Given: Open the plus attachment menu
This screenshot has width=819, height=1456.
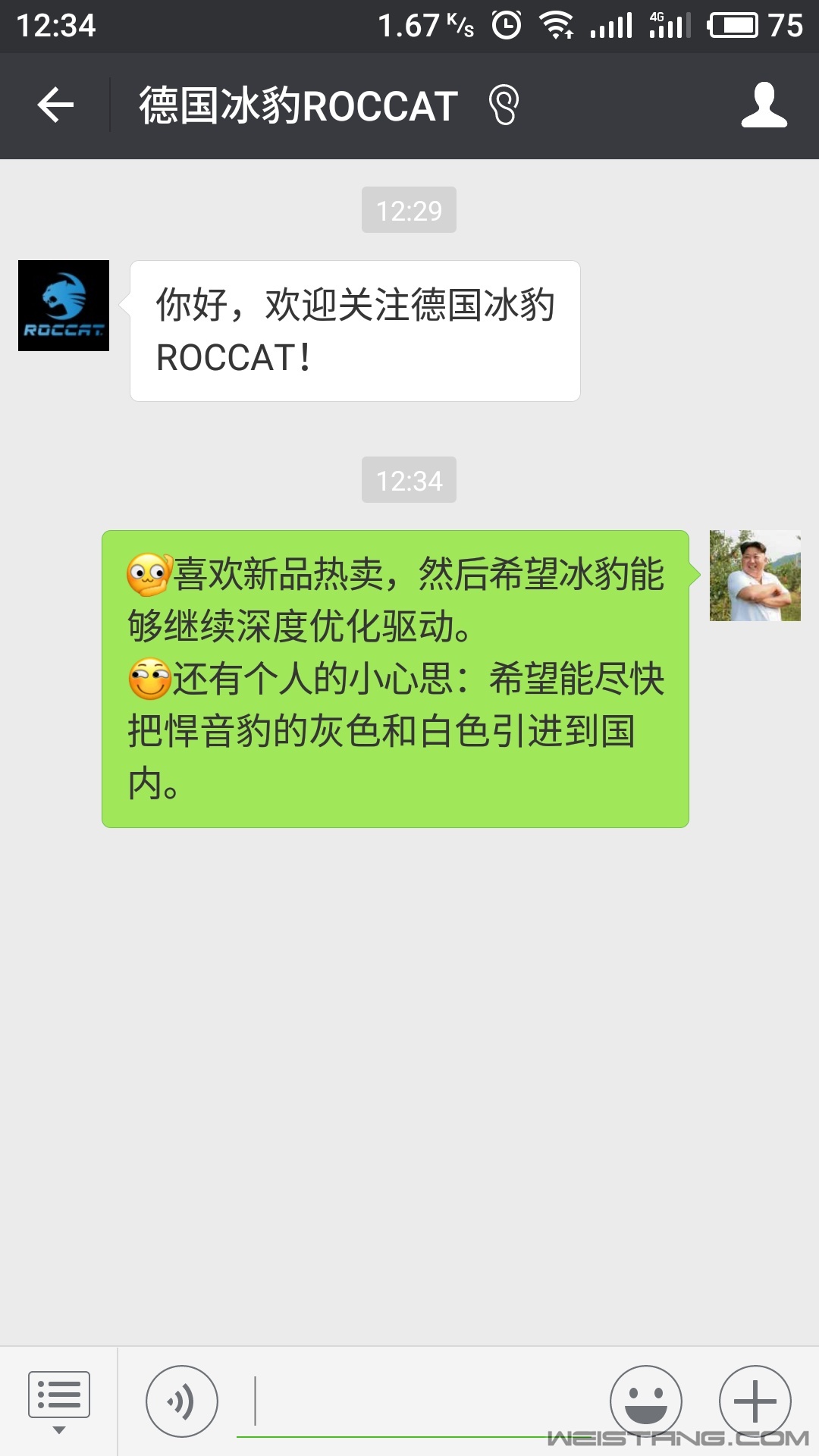Looking at the screenshot, I should click(x=755, y=1401).
